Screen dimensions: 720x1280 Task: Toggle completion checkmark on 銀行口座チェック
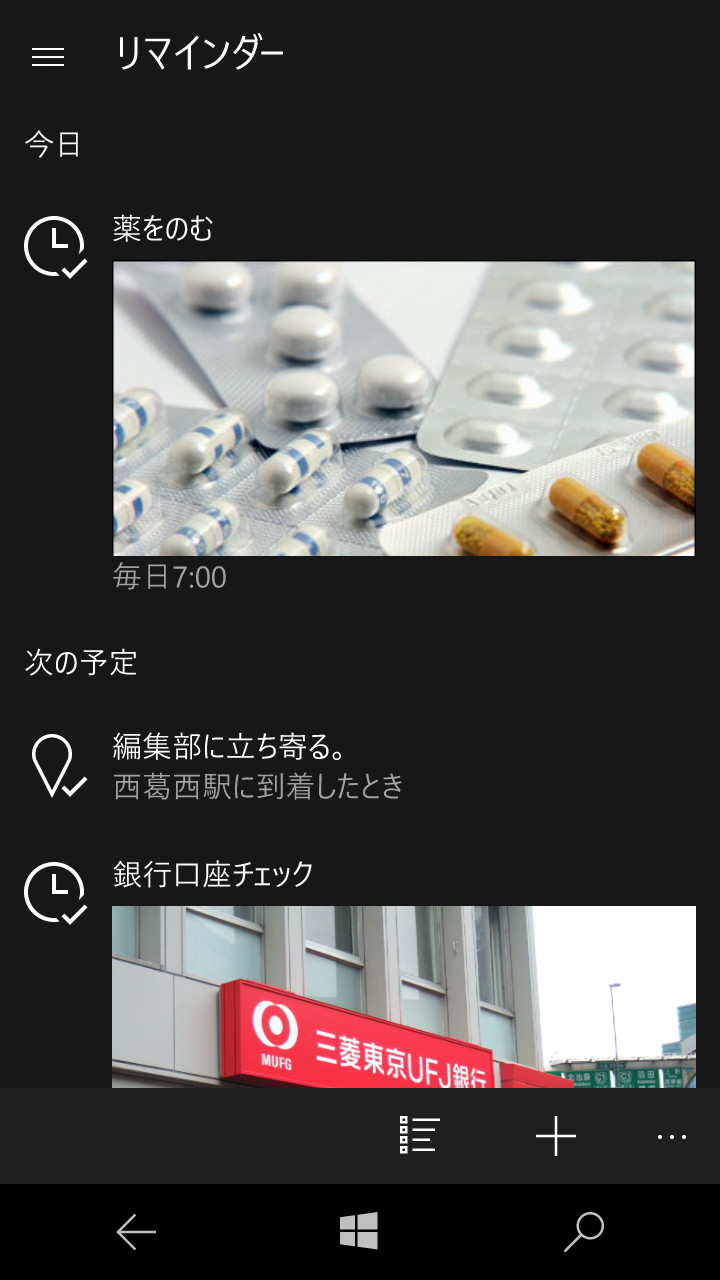70,911
